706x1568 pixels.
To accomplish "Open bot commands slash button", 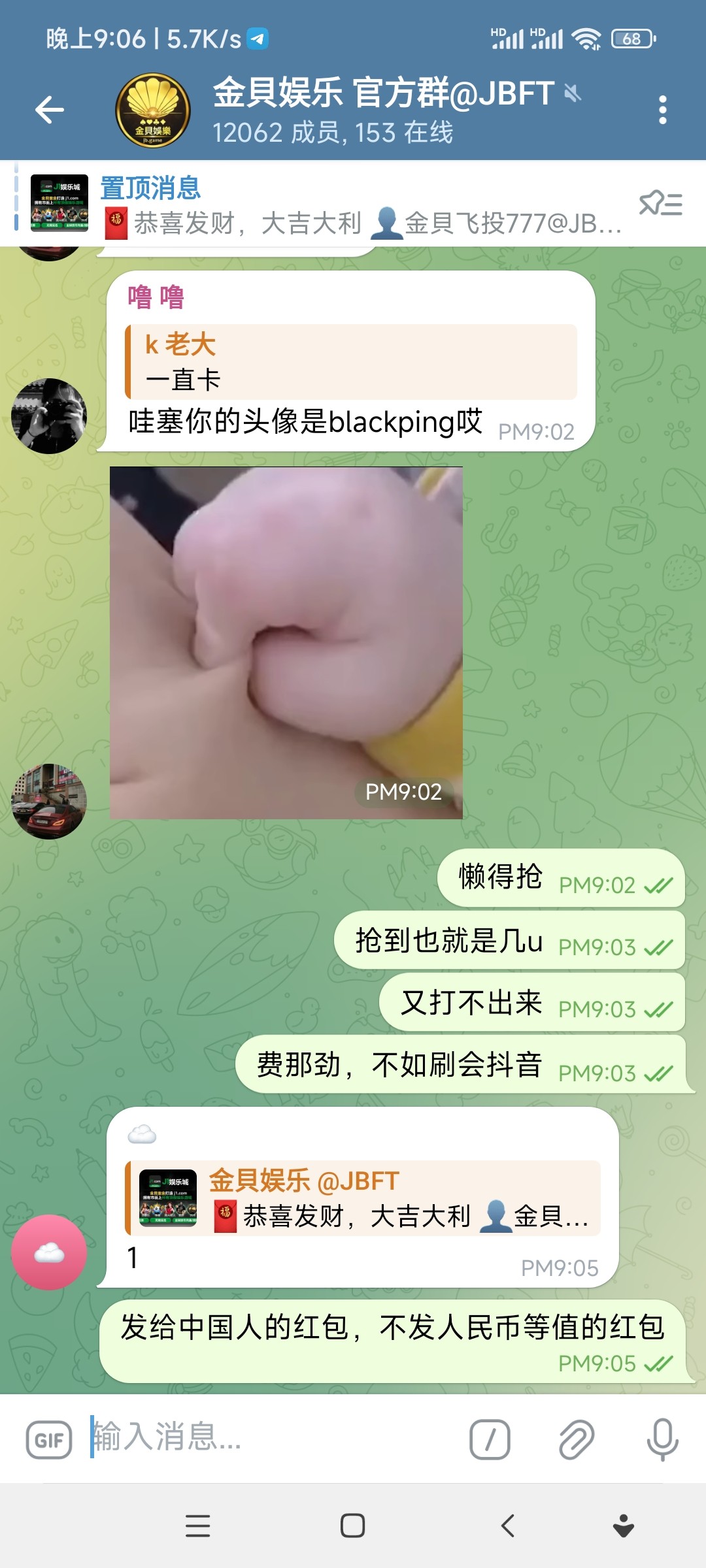I will tap(490, 1439).
